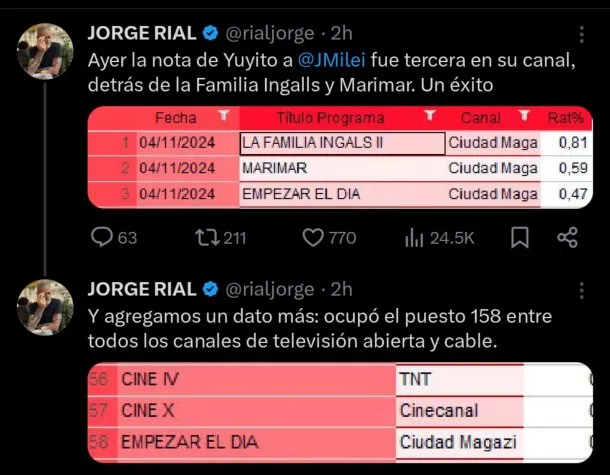Open Jorge Rial's avatar on the first tweet
This screenshot has width=610, height=475.
[45, 51]
